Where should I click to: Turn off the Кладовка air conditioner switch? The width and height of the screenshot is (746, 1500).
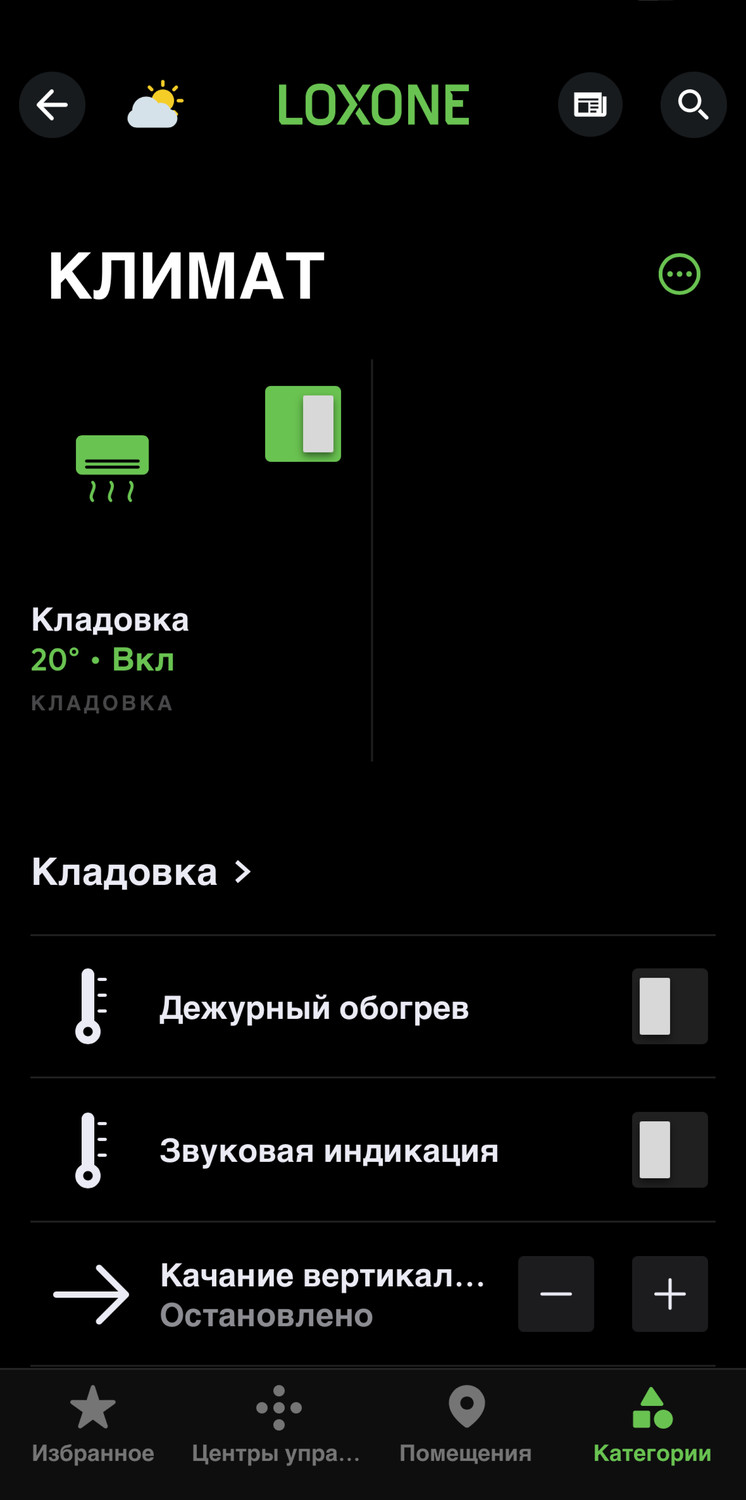[303, 424]
